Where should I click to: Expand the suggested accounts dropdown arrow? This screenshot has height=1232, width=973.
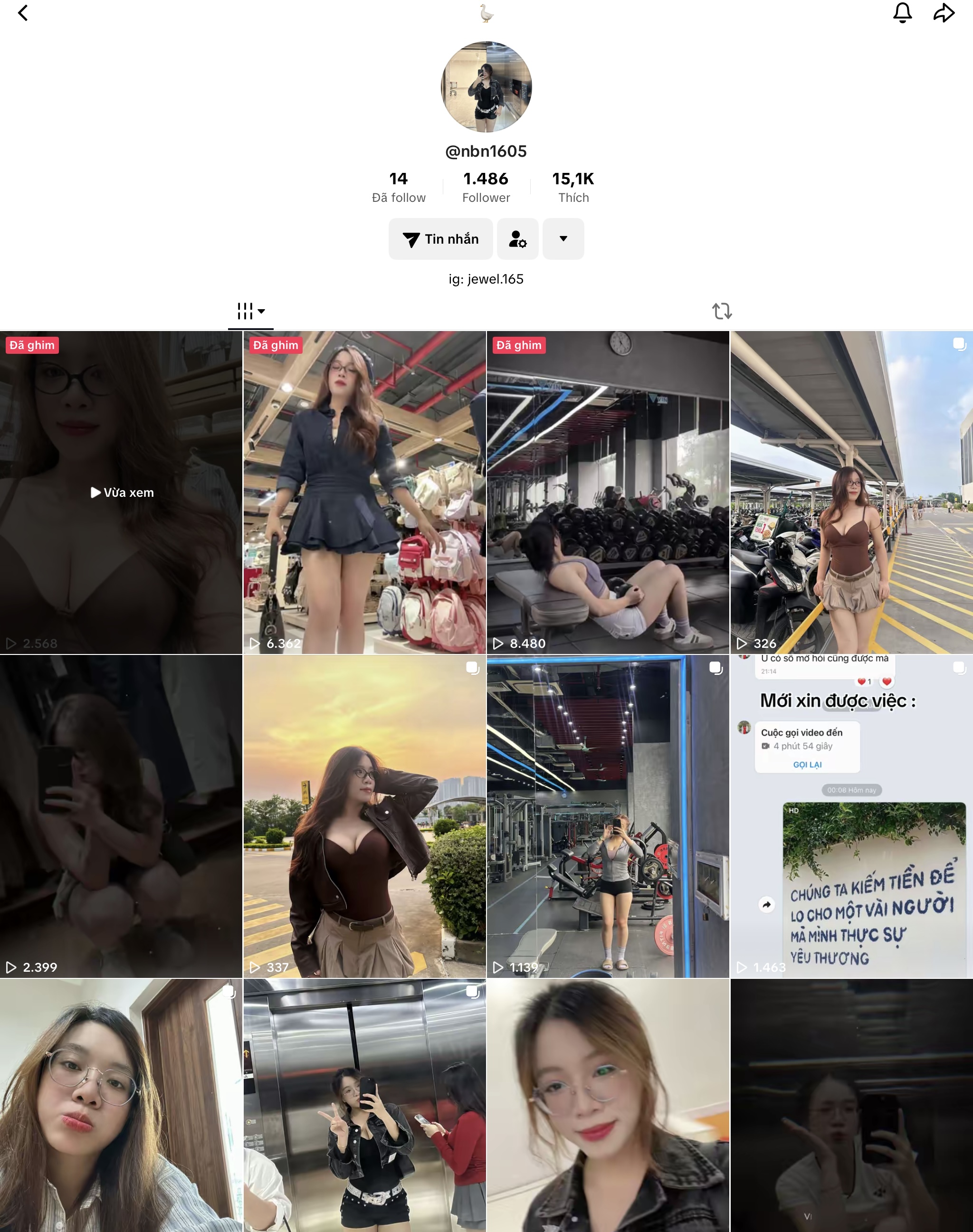563,238
